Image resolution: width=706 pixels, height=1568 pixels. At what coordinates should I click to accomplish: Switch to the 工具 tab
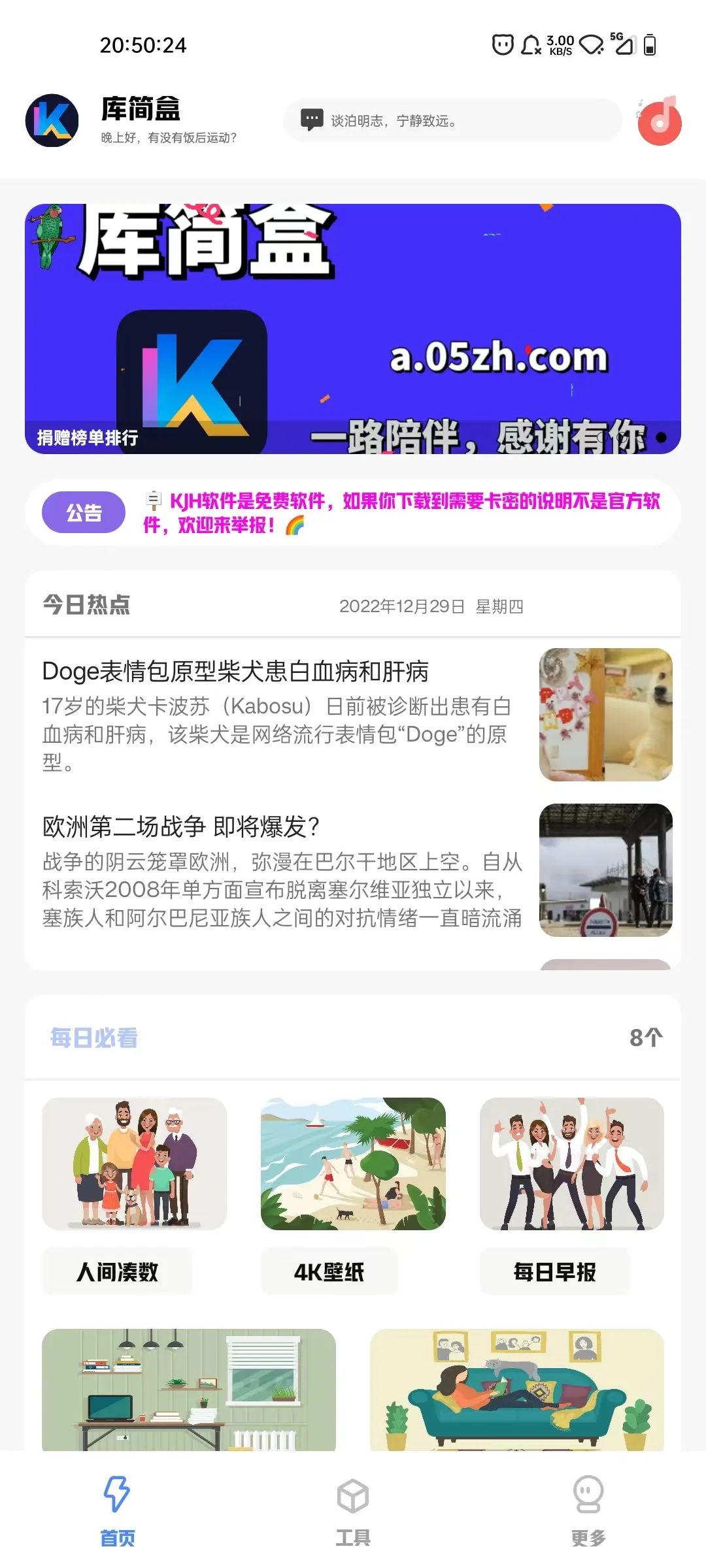tap(353, 1509)
